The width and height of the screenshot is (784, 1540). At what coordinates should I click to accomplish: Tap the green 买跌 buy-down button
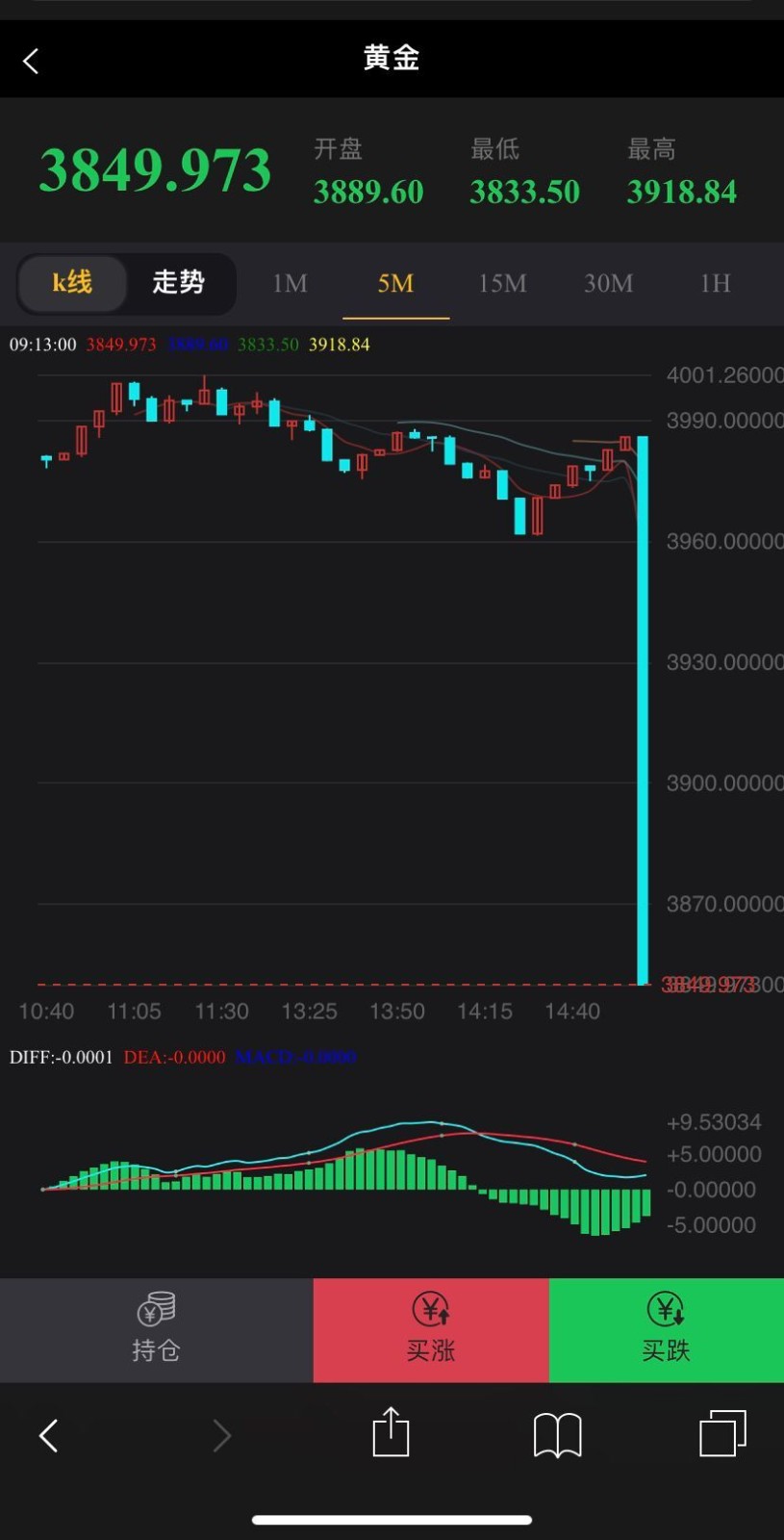point(666,1329)
